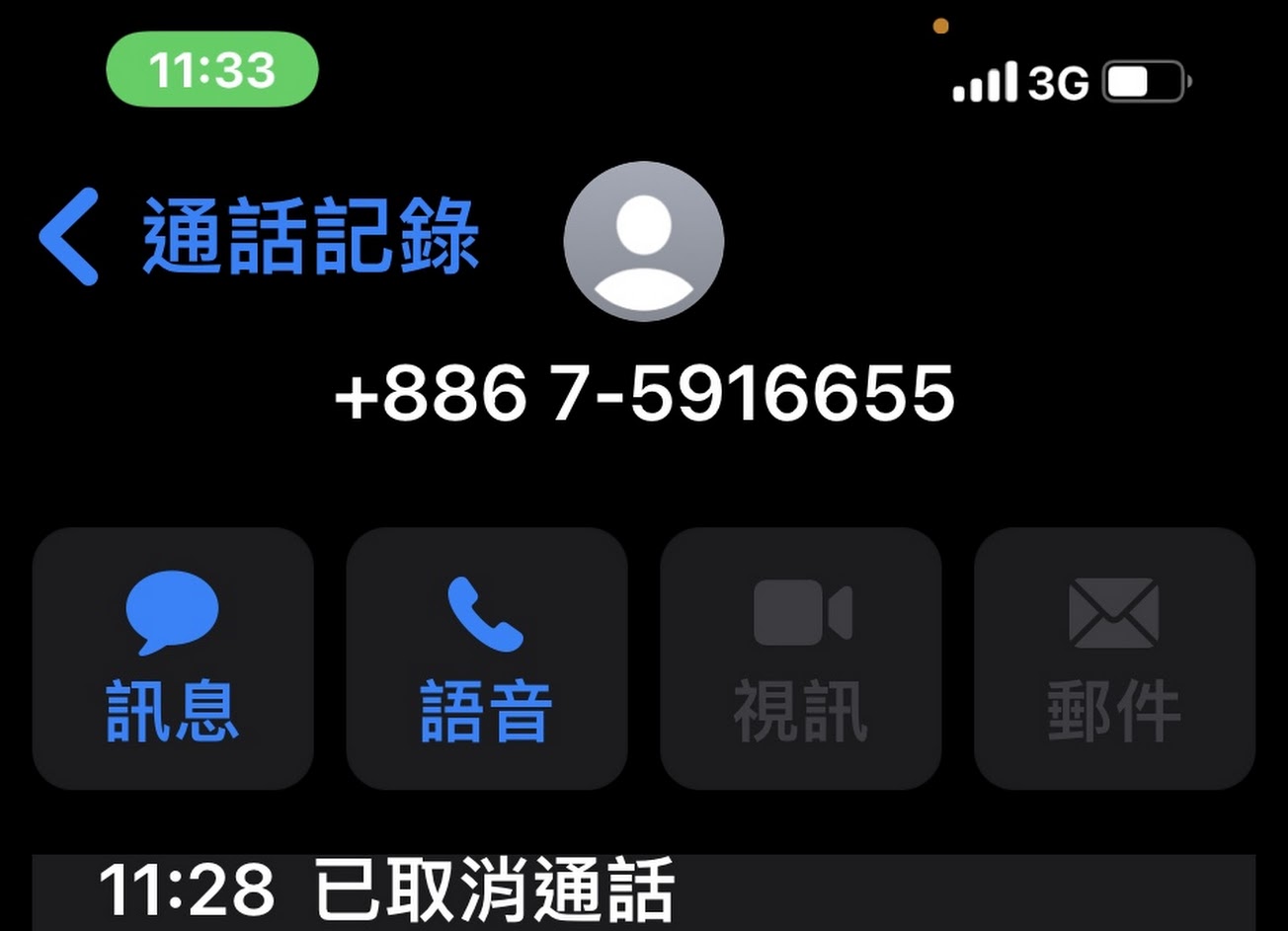1288x931 pixels.
Task: Send a message via 訊息 button
Action: coord(173,658)
